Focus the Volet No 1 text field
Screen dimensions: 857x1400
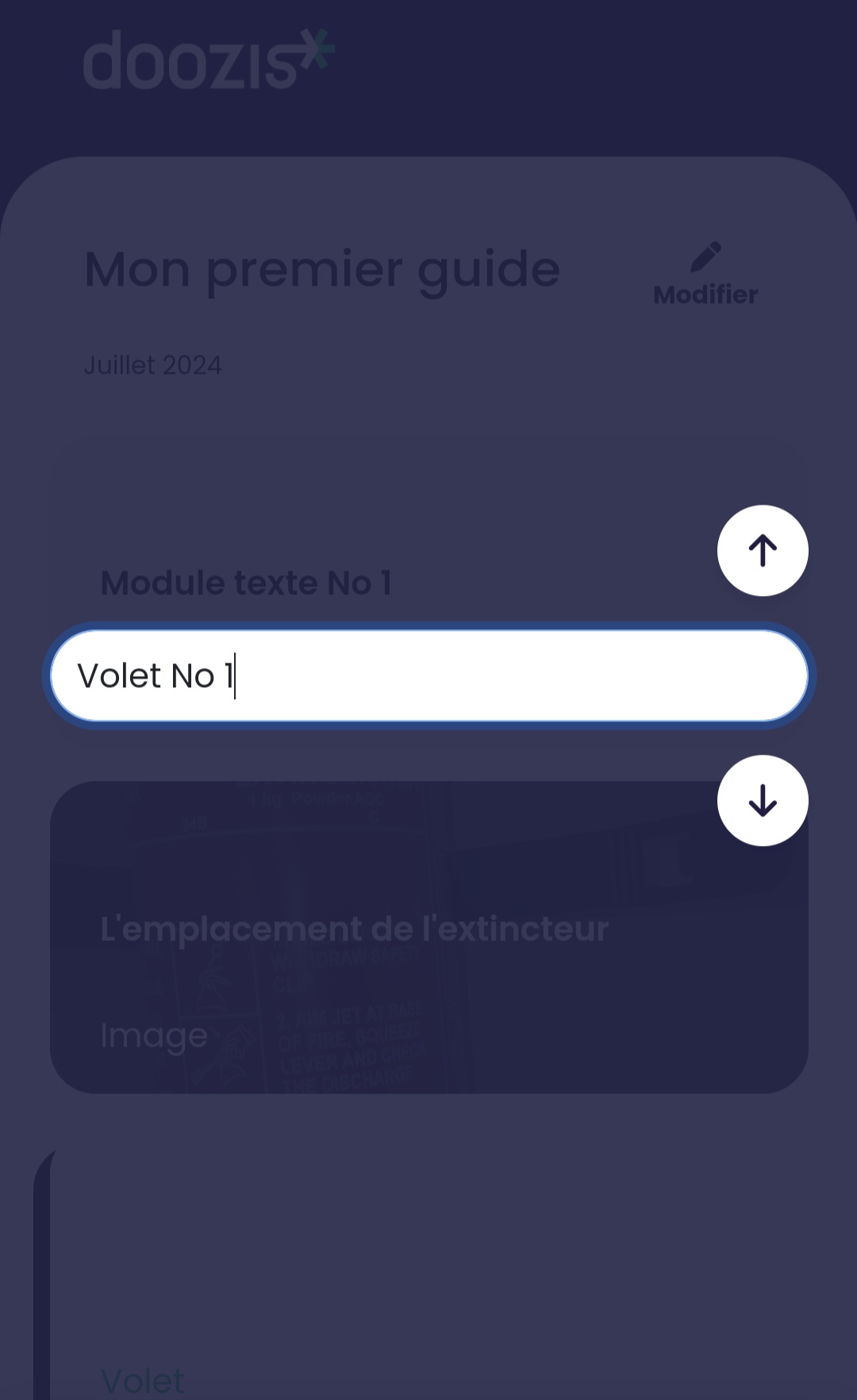tap(429, 675)
